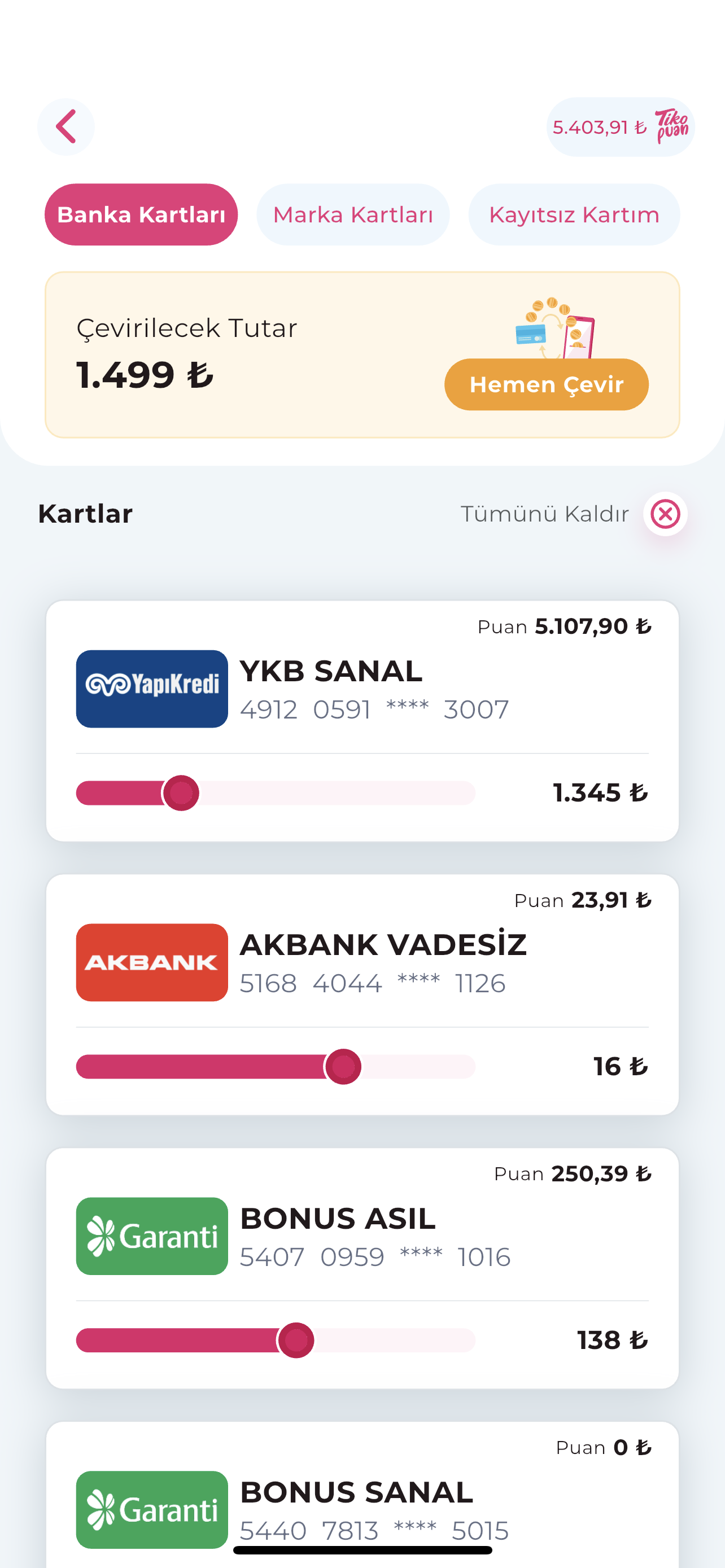
Task: Switch to the Kayıtsız Kartım tab
Action: coord(574,214)
